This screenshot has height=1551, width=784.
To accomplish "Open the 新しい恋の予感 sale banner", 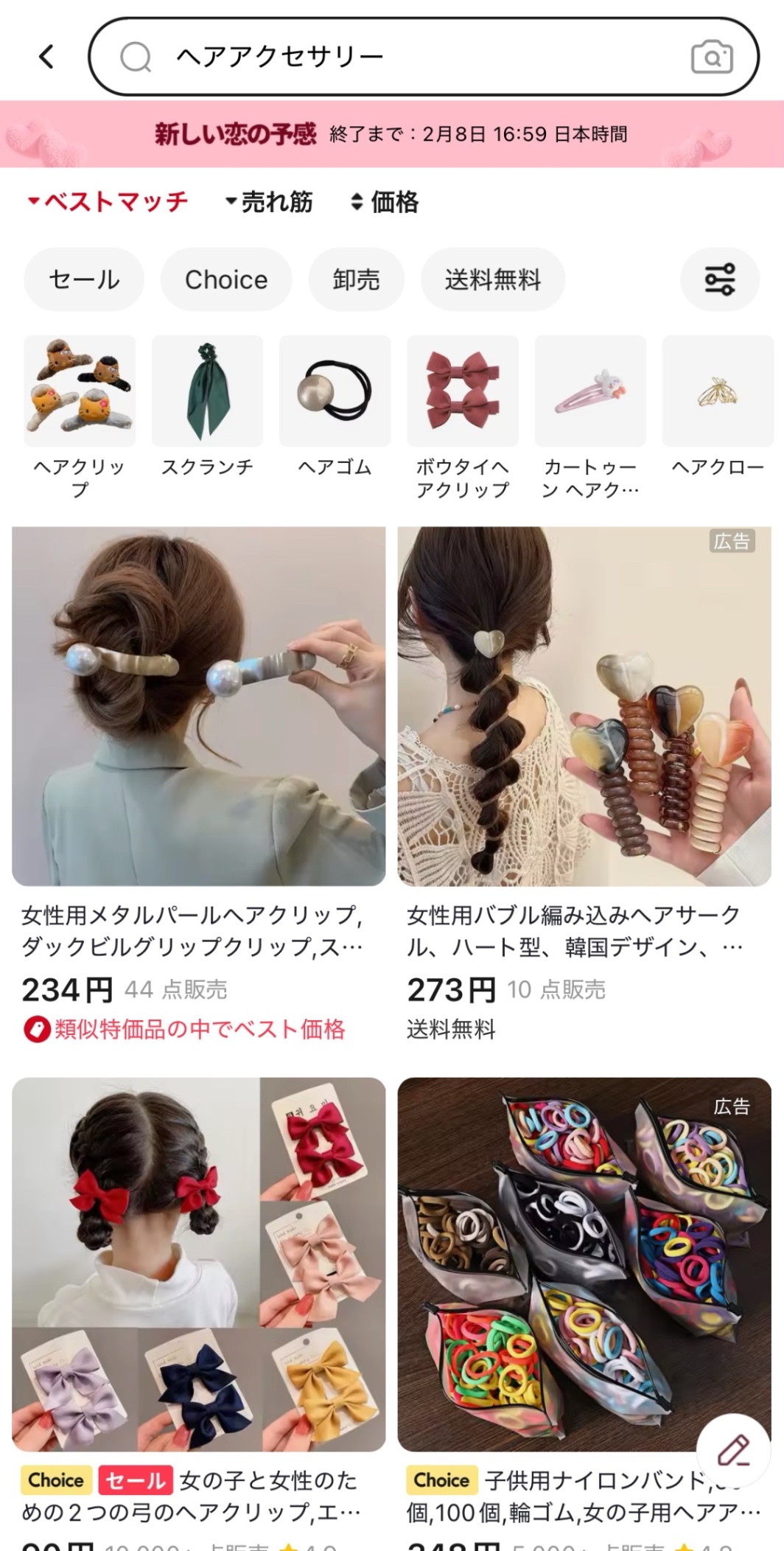I will click(x=392, y=134).
